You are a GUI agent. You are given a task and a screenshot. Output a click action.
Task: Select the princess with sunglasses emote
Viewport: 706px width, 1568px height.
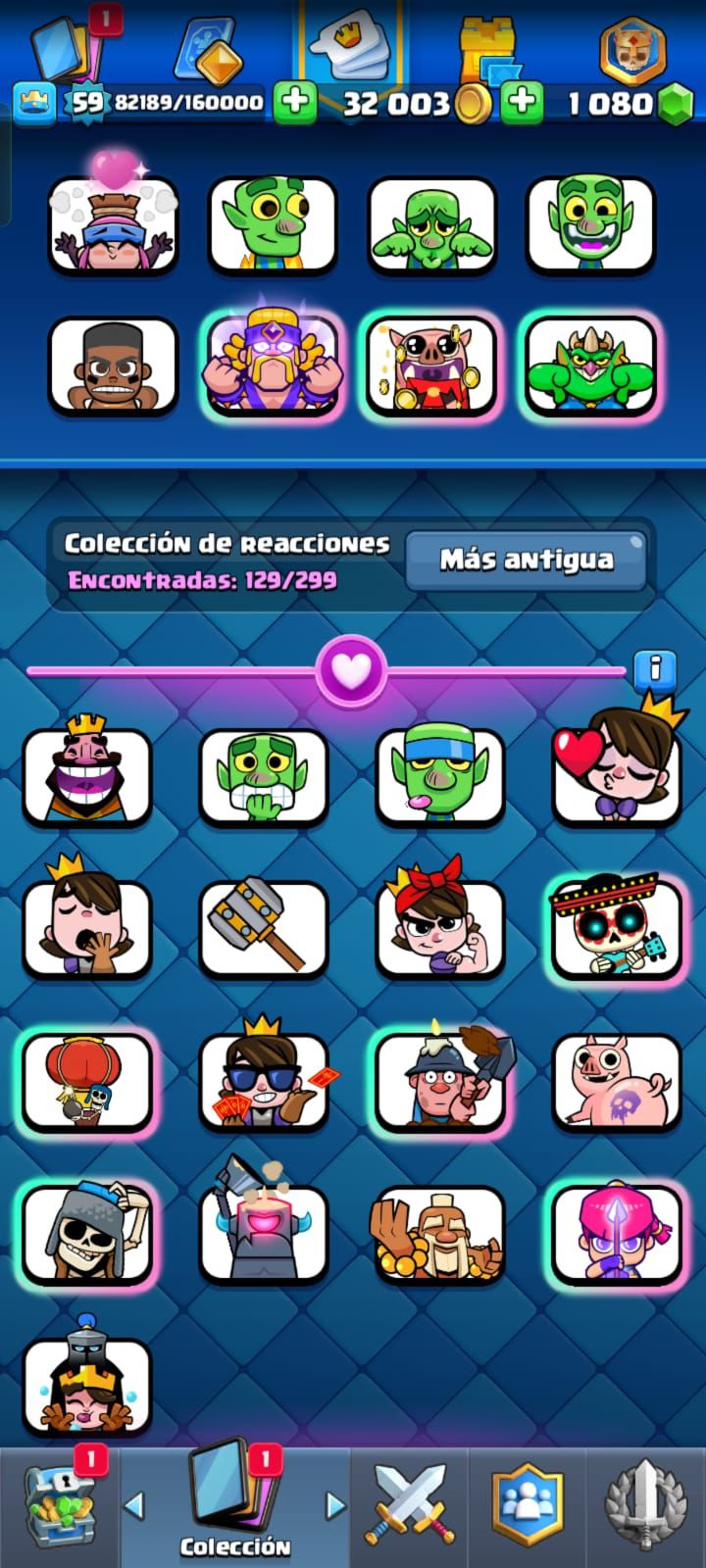(263, 1080)
